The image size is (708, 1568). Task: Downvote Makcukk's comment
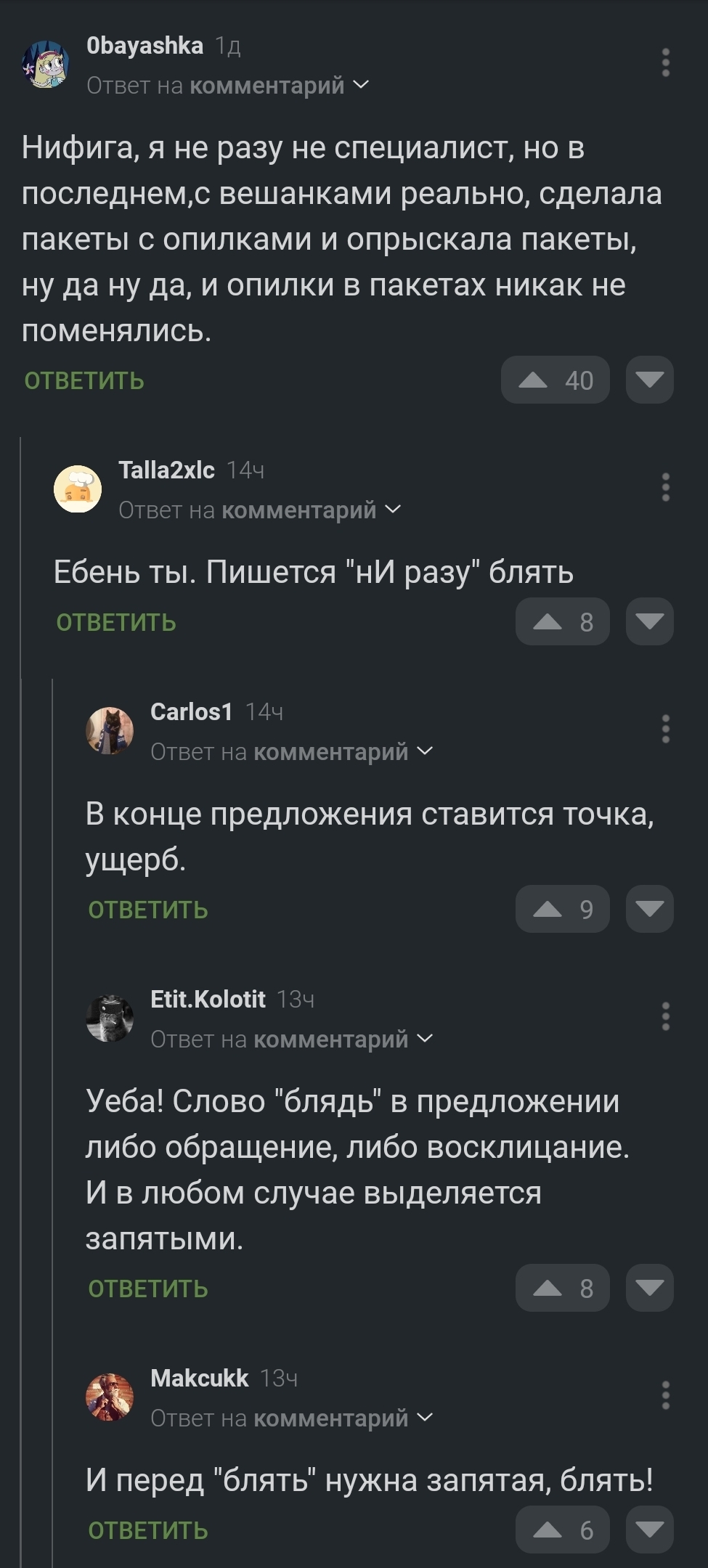(649, 1530)
